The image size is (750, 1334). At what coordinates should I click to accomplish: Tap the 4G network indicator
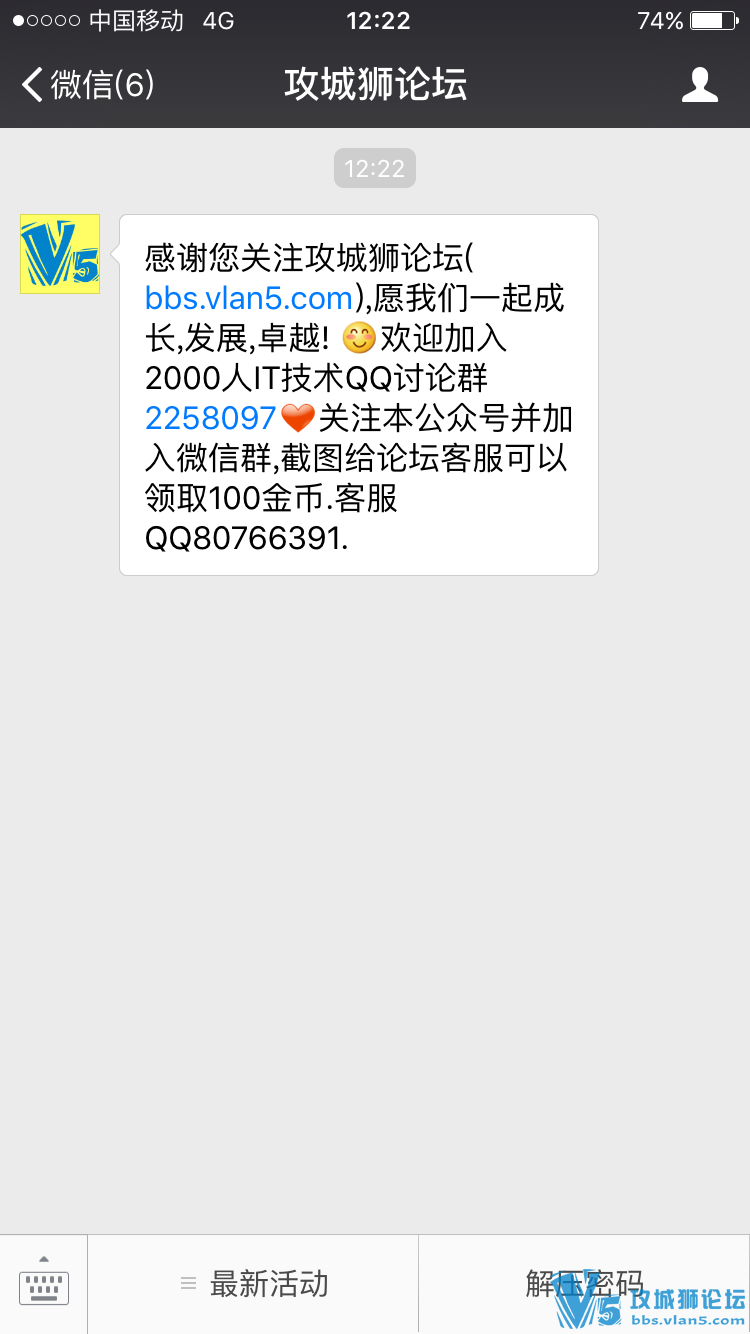tap(219, 20)
